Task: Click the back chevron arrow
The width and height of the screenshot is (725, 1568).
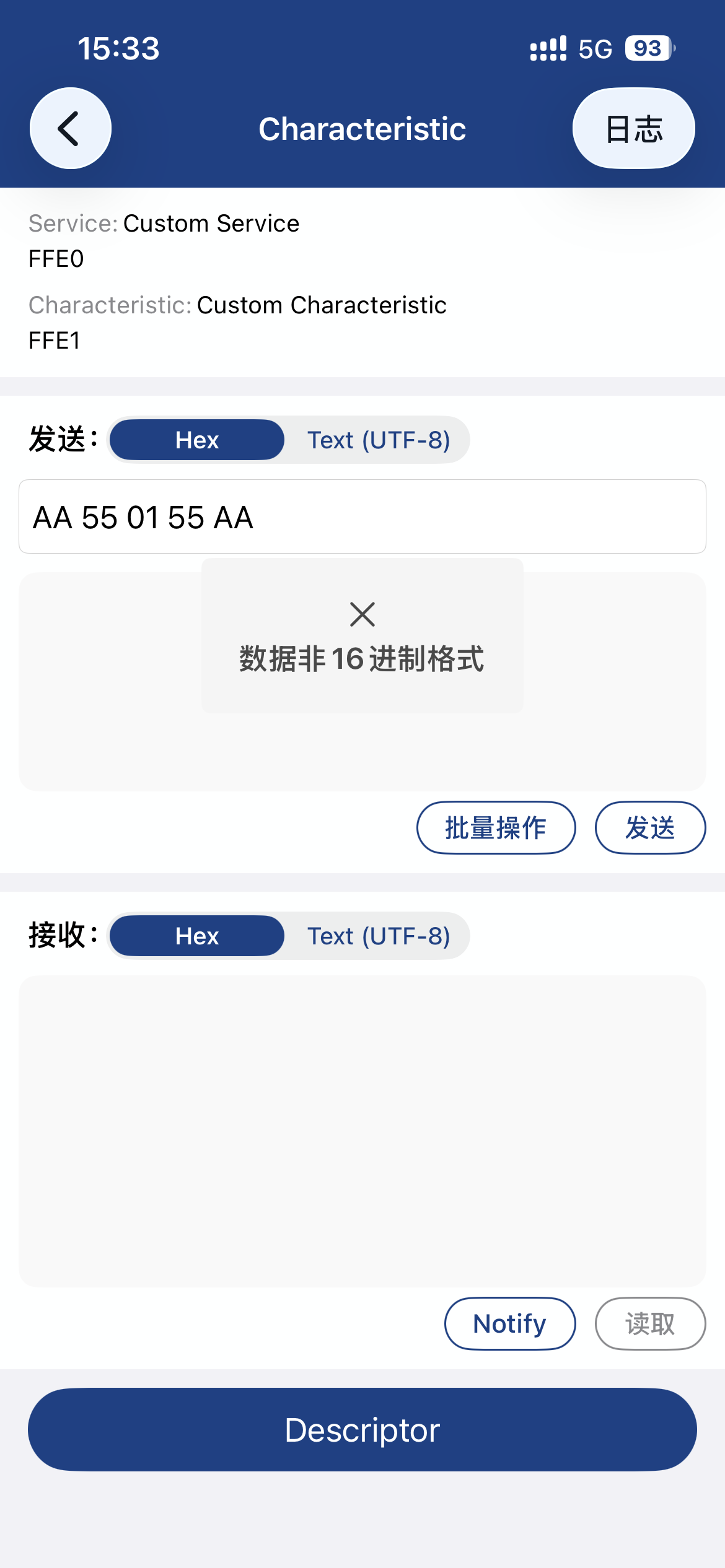Action: pos(70,128)
